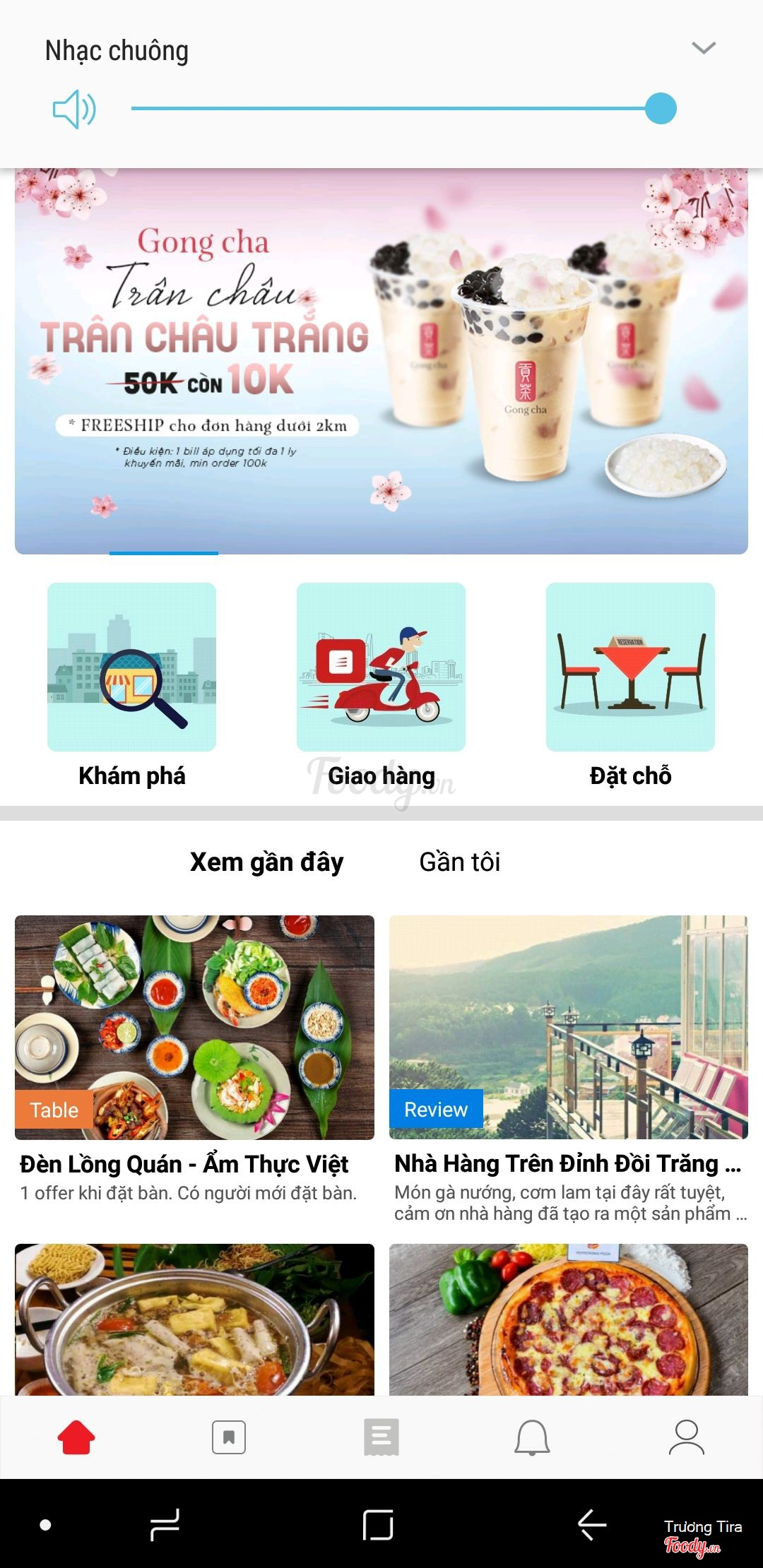Open the orders receipt tab
763x1568 pixels.
tap(381, 1437)
